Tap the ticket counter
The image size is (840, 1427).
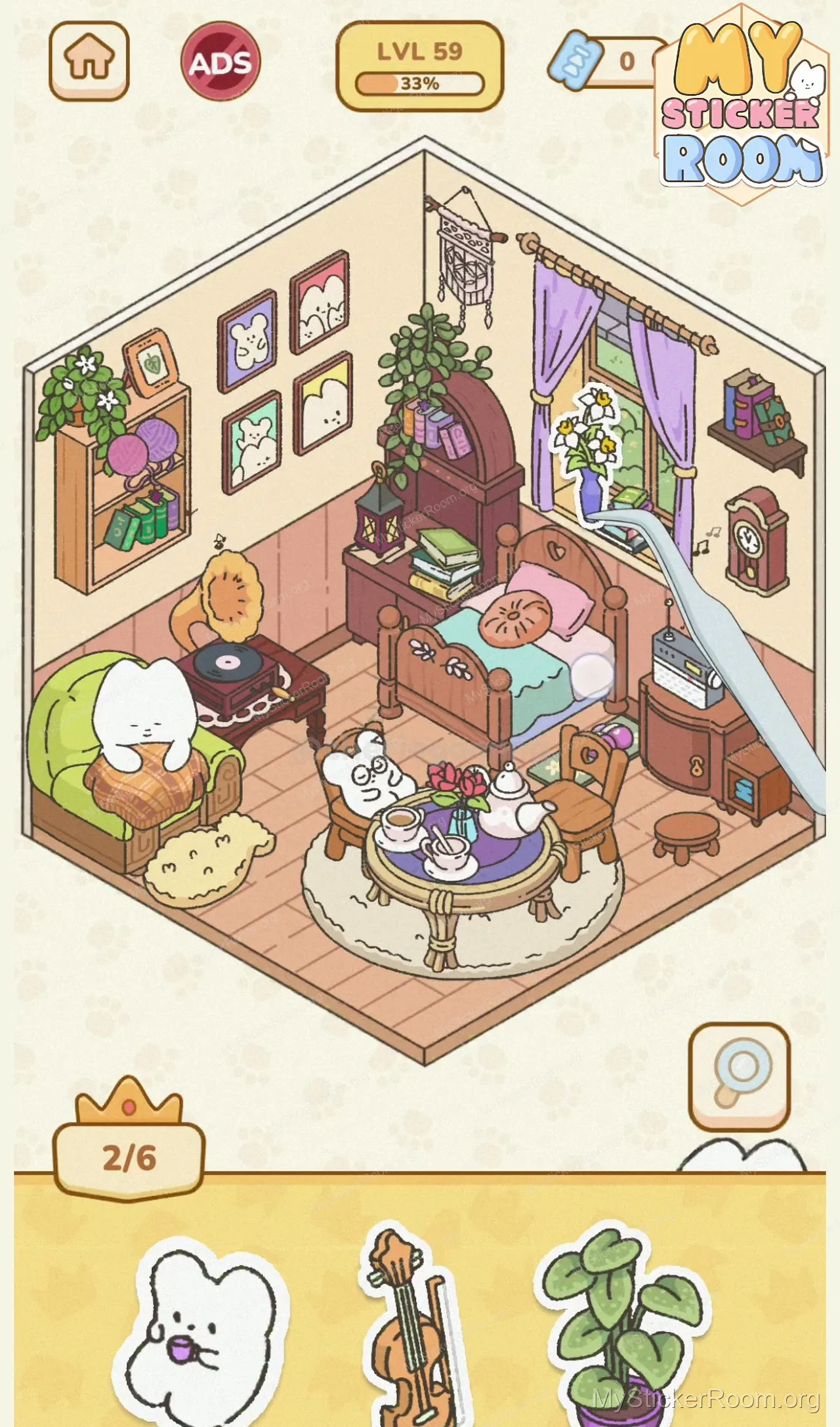tap(607, 61)
